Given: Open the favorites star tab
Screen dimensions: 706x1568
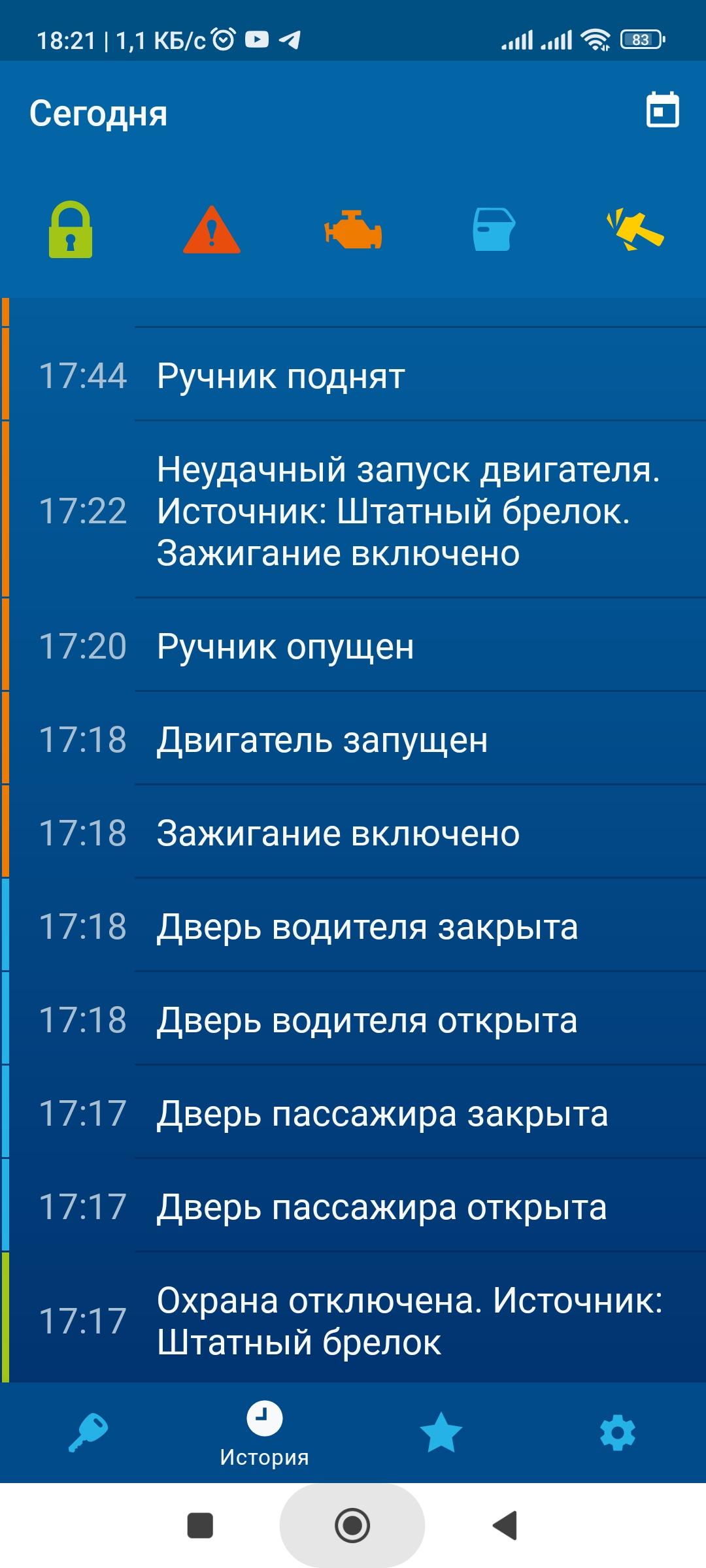Looking at the screenshot, I should click(441, 1433).
